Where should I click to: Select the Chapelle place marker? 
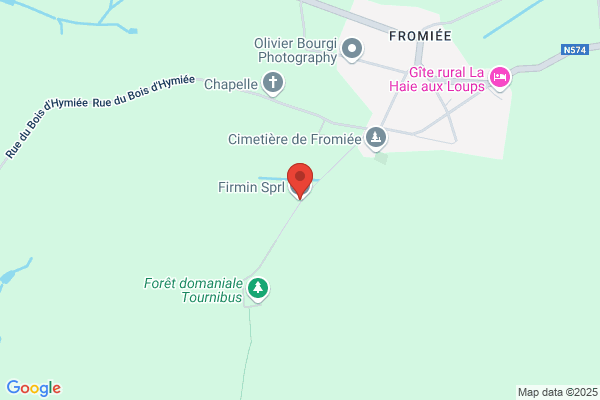tap(272, 83)
